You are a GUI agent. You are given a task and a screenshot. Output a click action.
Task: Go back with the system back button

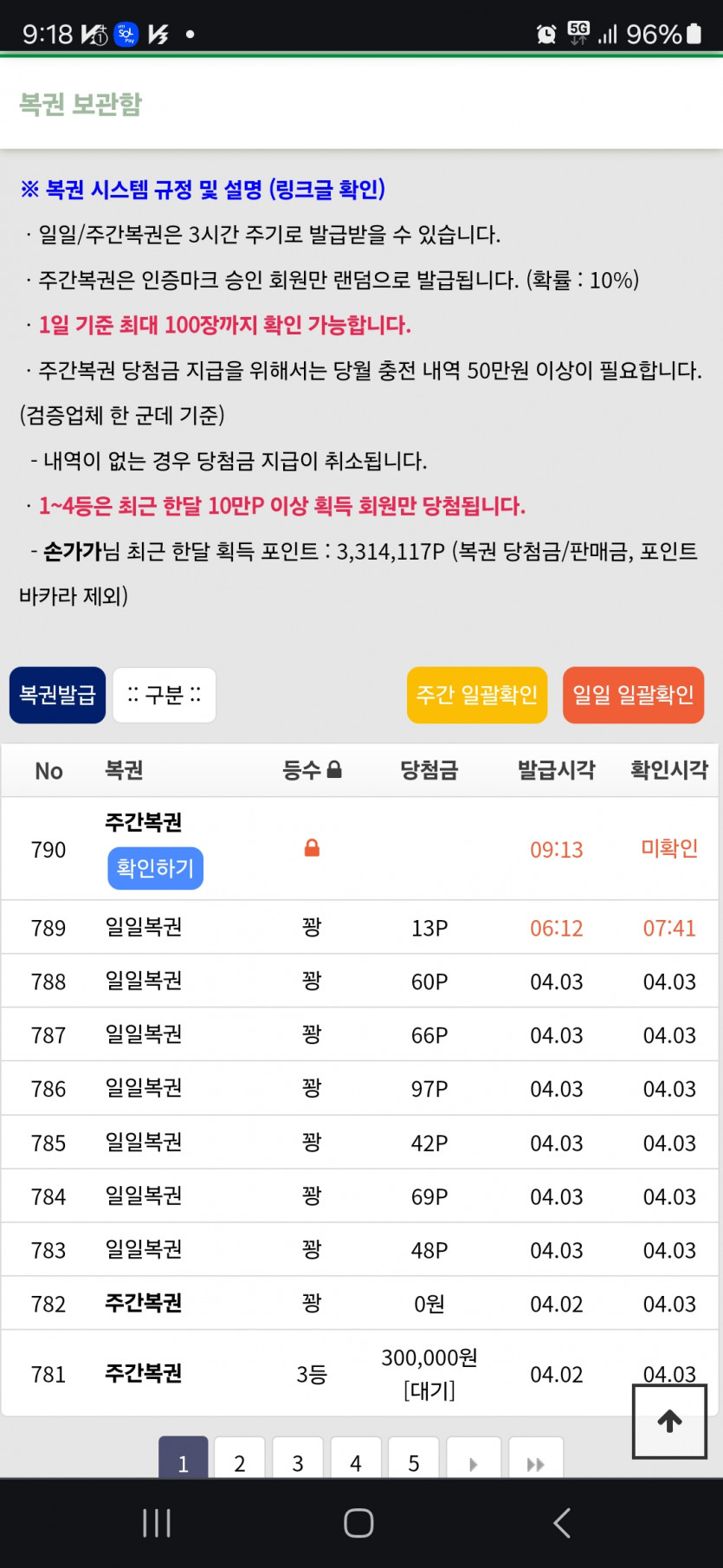(x=562, y=1523)
